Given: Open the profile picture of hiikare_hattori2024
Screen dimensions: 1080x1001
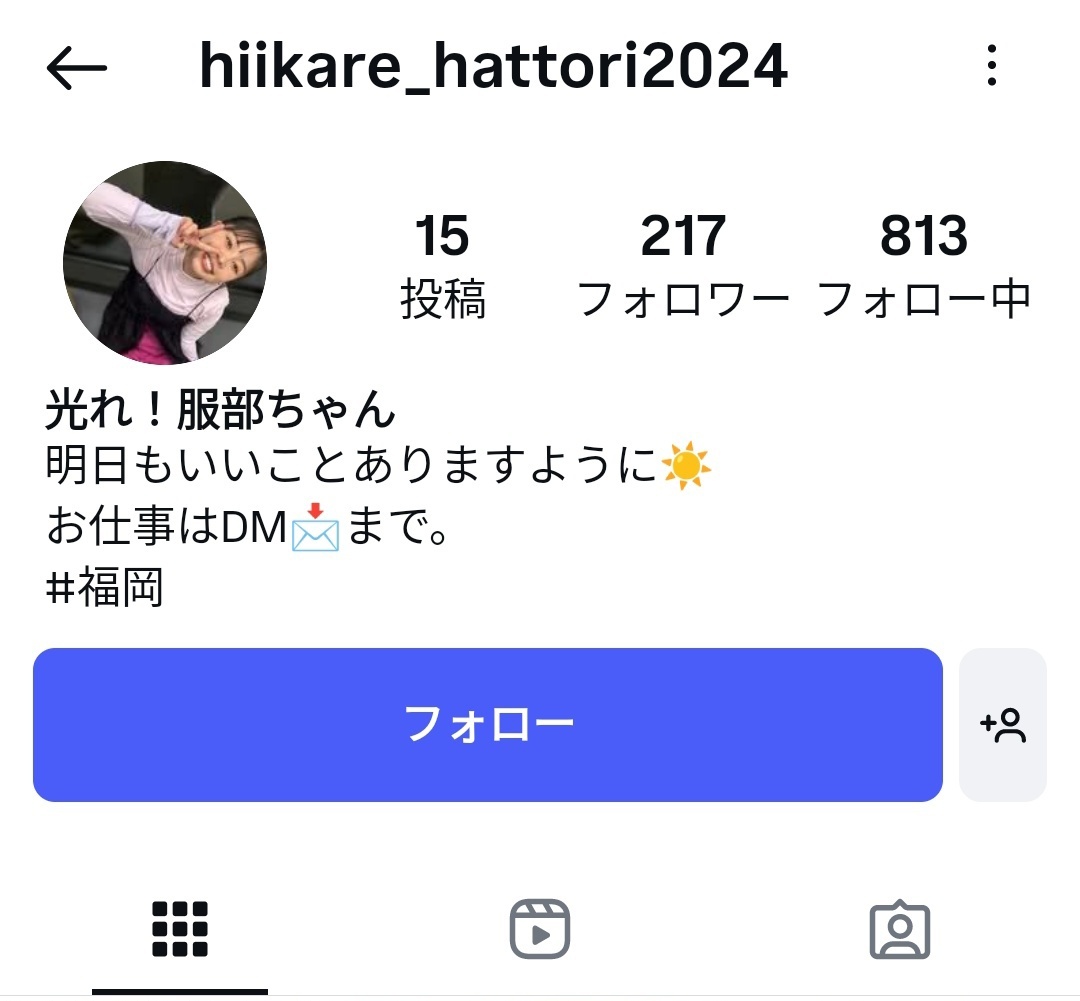Looking at the screenshot, I should (x=165, y=262).
